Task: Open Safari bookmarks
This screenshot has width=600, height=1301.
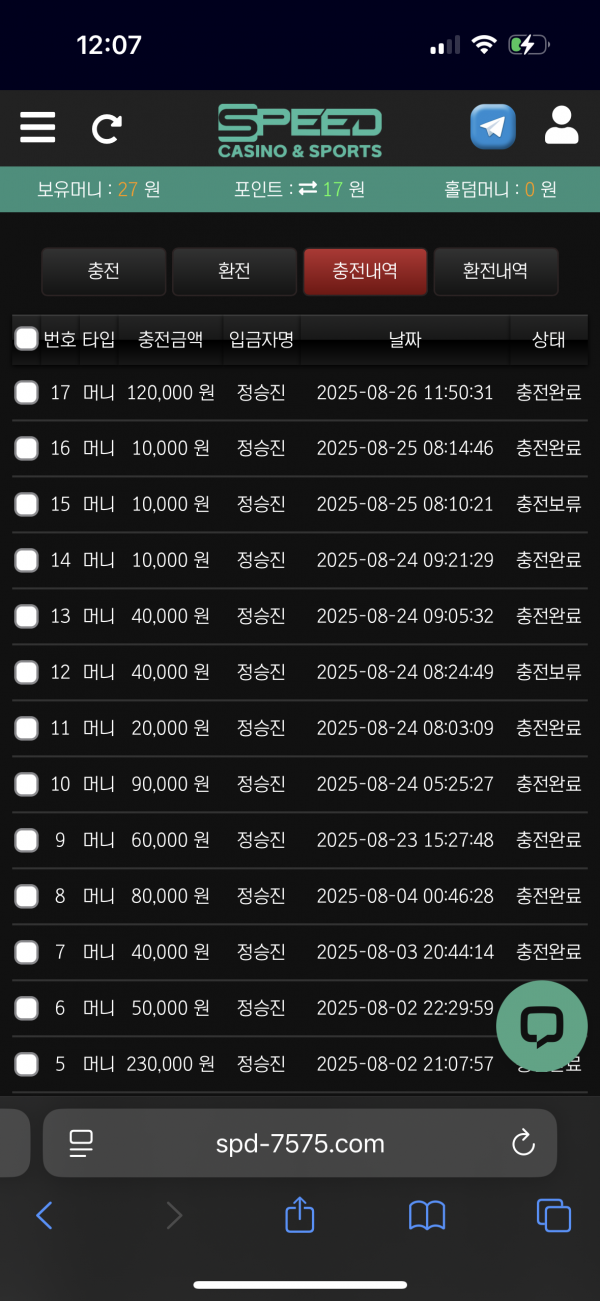Action: click(x=427, y=1215)
